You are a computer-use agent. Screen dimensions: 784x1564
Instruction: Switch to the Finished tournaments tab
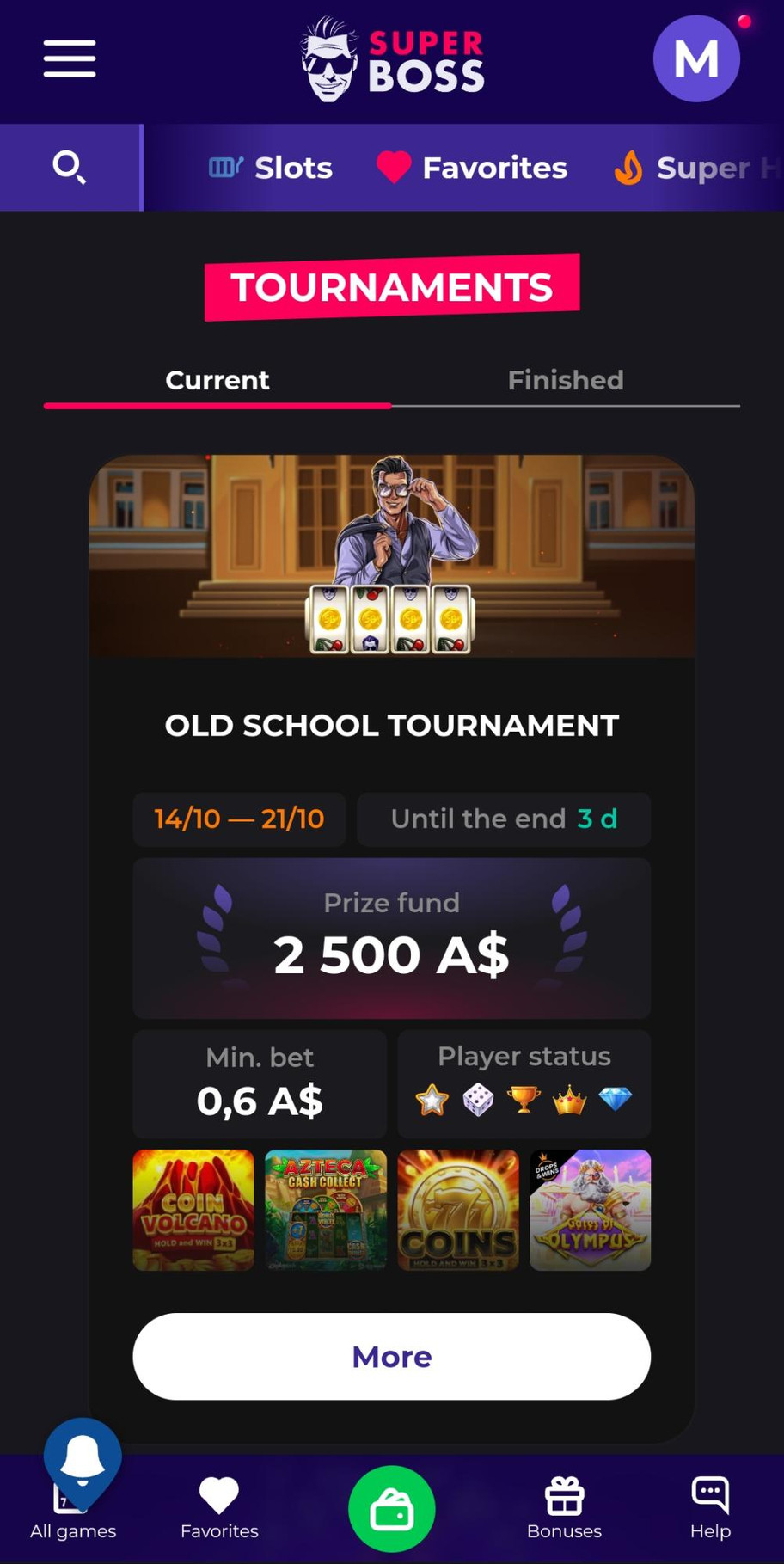(565, 381)
